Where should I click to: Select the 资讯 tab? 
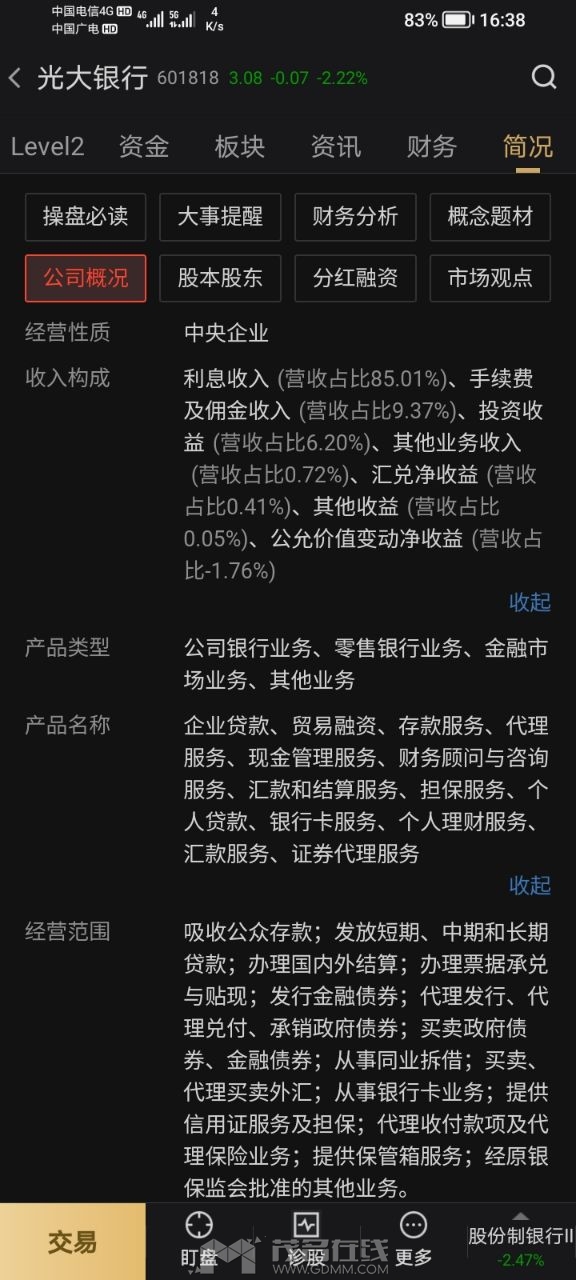336,147
